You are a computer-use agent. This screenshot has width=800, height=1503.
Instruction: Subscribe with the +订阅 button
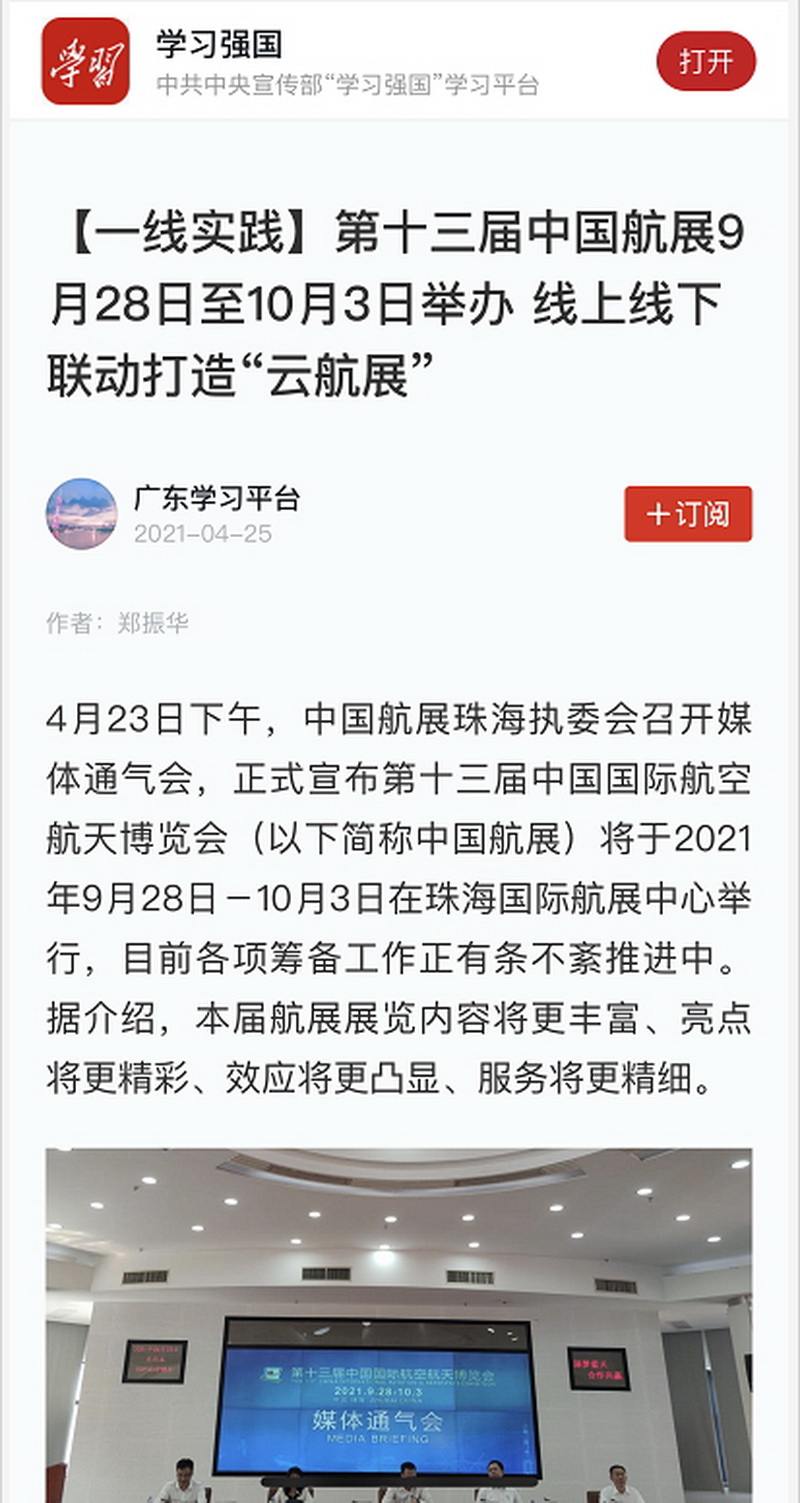(688, 514)
